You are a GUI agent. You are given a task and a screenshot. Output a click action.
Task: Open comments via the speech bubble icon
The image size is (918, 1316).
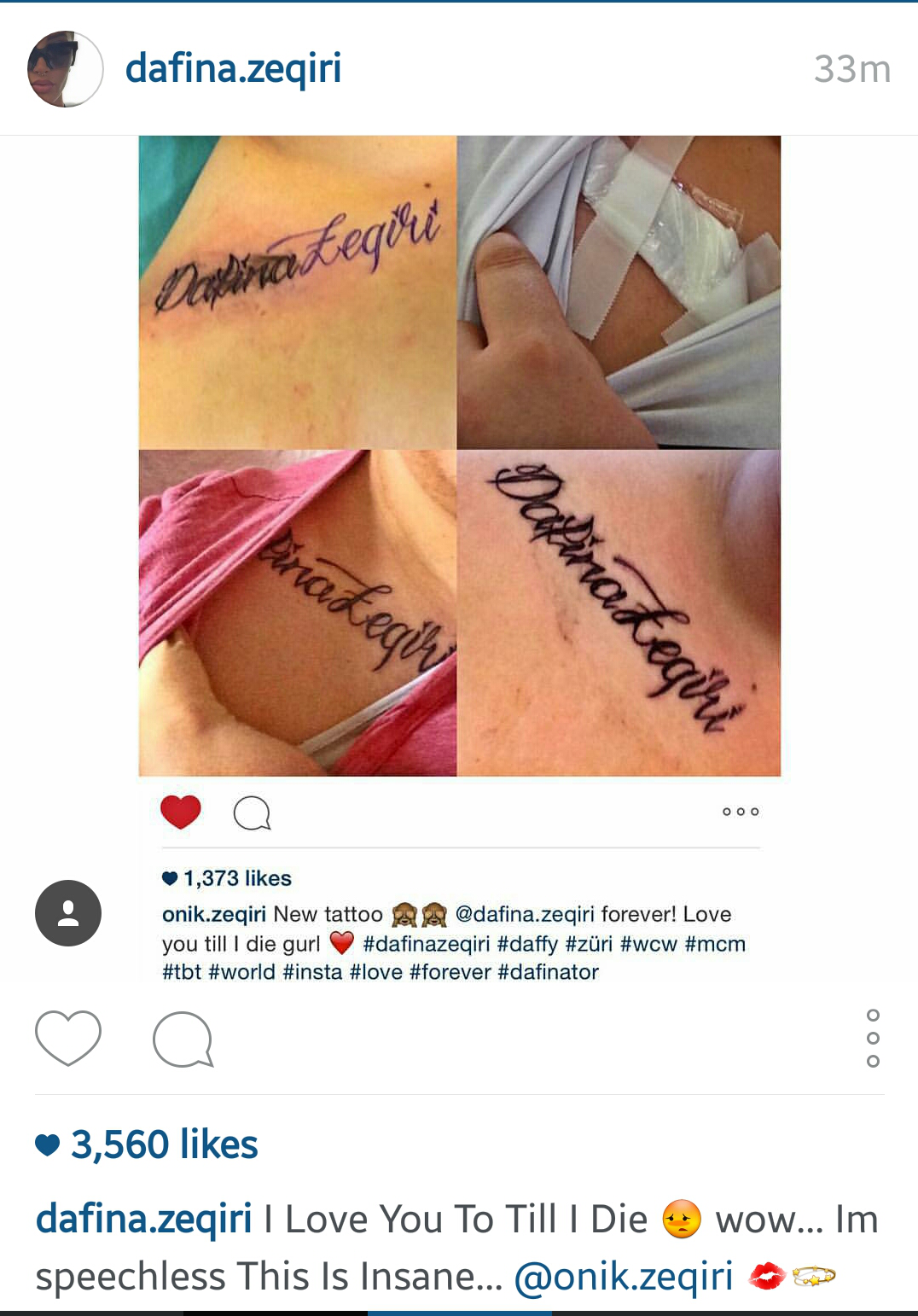(183, 1039)
